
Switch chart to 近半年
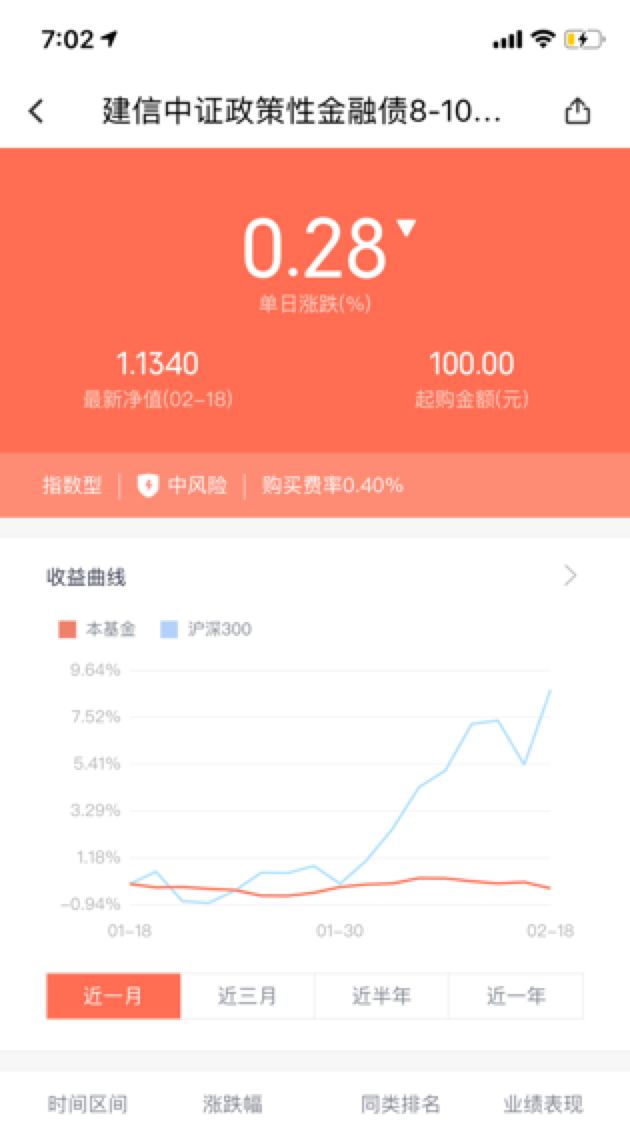382,996
